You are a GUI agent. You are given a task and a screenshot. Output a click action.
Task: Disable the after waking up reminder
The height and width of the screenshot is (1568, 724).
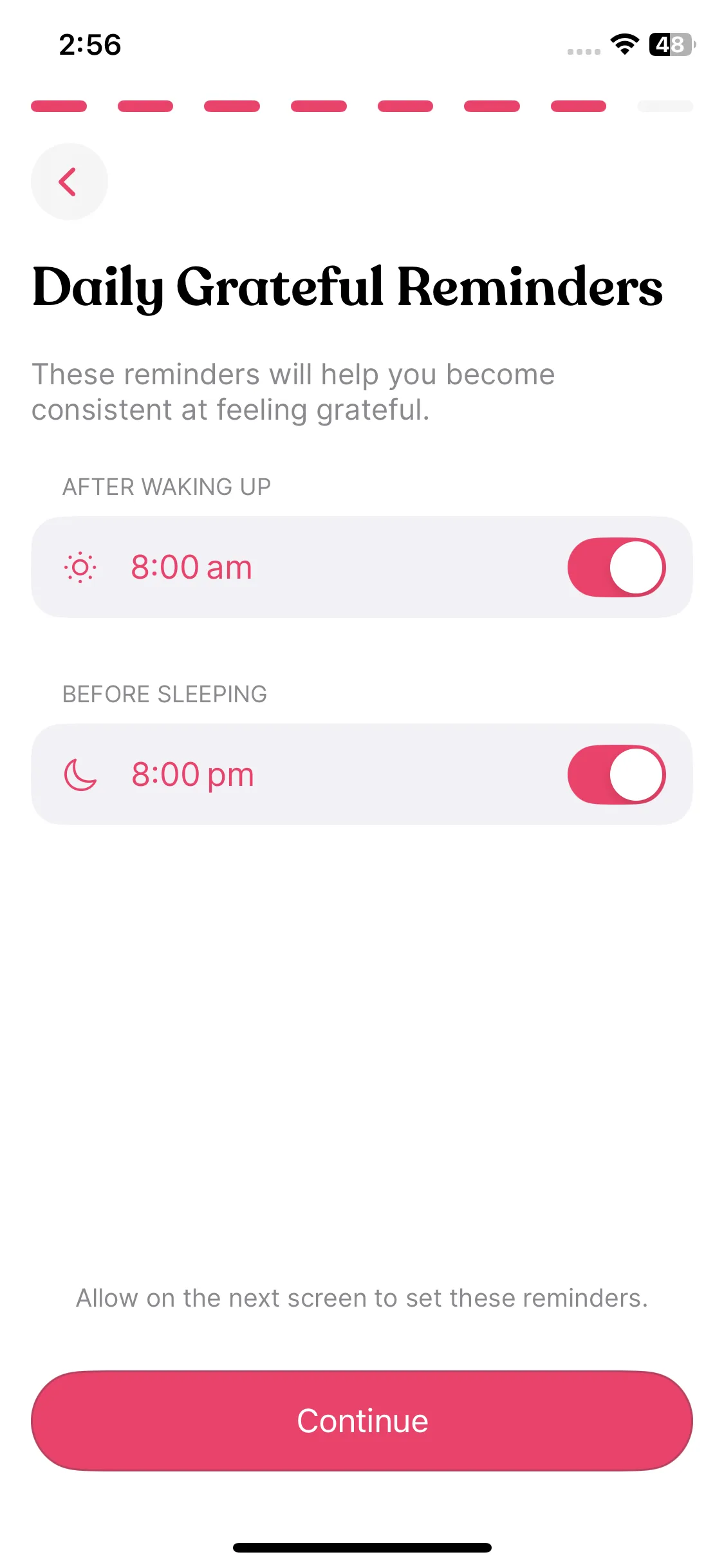[x=616, y=568]
